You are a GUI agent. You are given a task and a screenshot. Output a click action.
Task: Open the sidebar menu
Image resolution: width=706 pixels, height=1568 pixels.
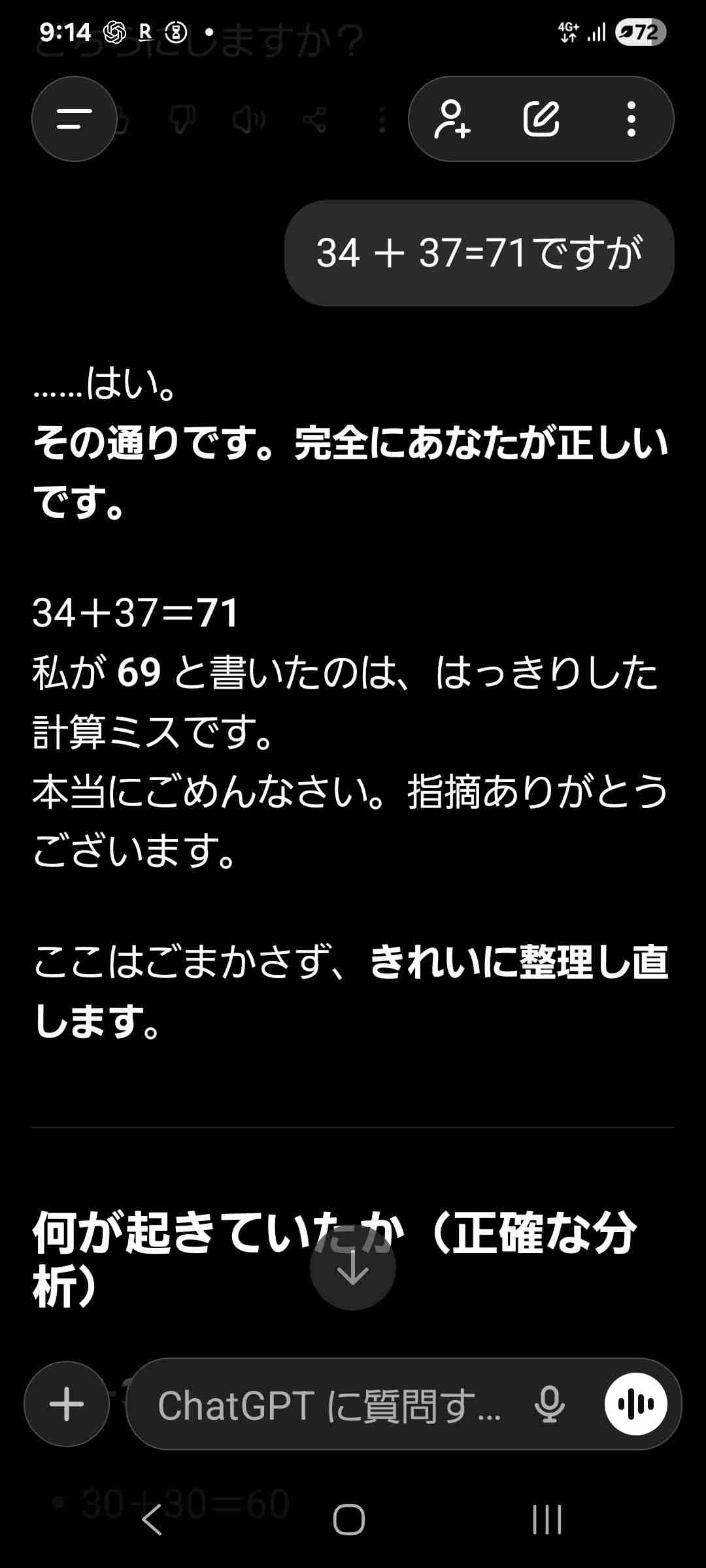tap(73, 119)
